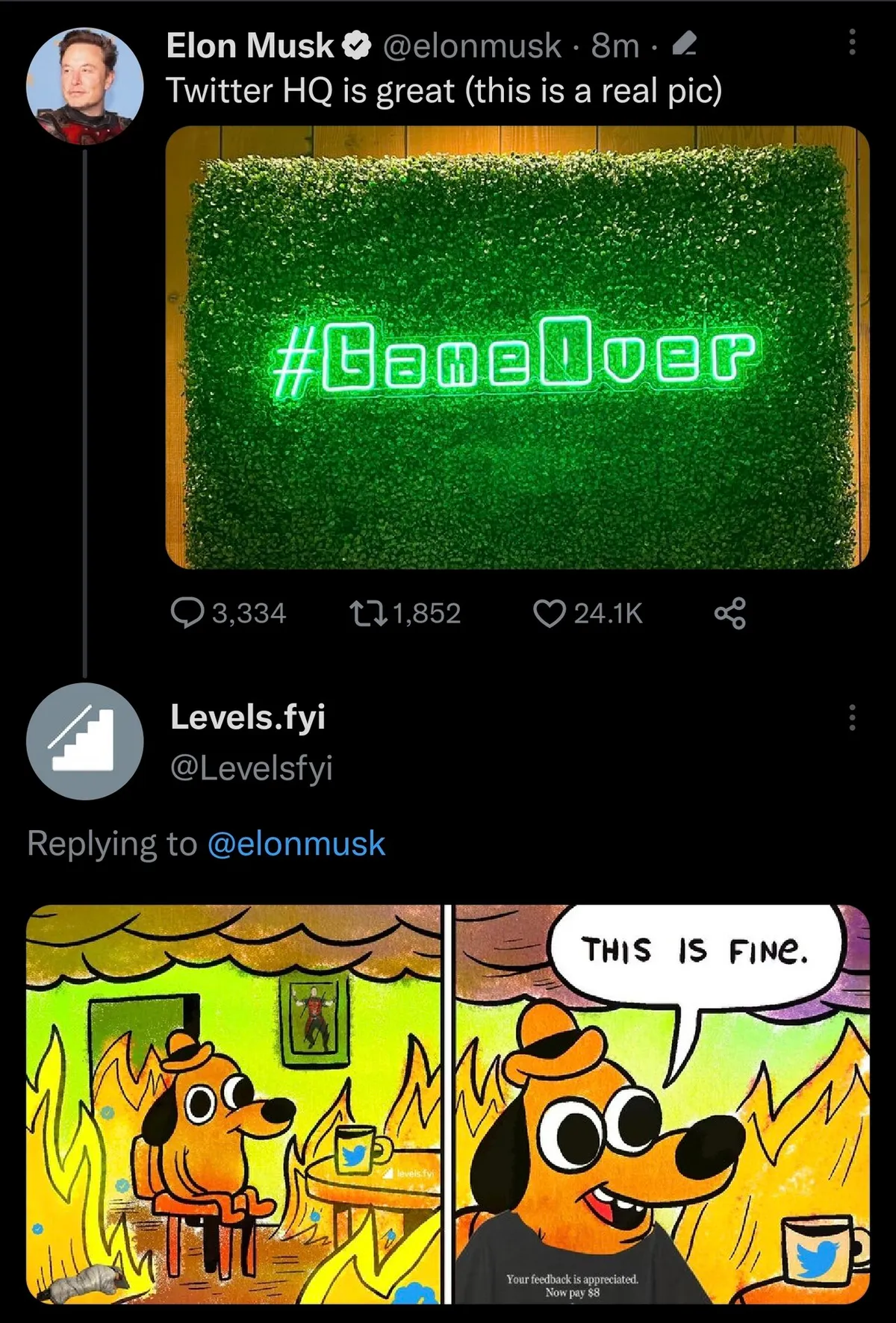Open the Levels.fyi account name

click(248, 717)
